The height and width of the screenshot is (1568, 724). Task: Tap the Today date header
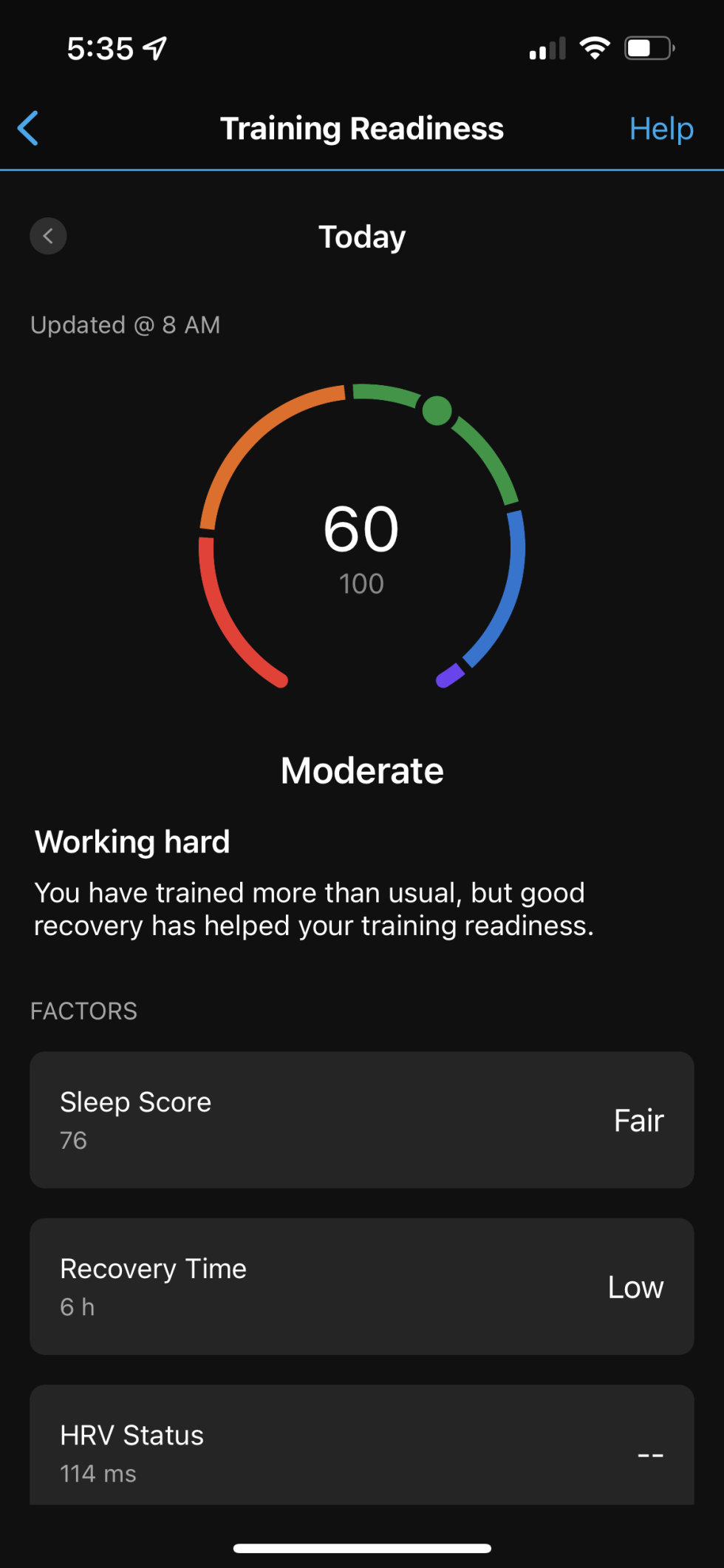[x=361, y=236]
